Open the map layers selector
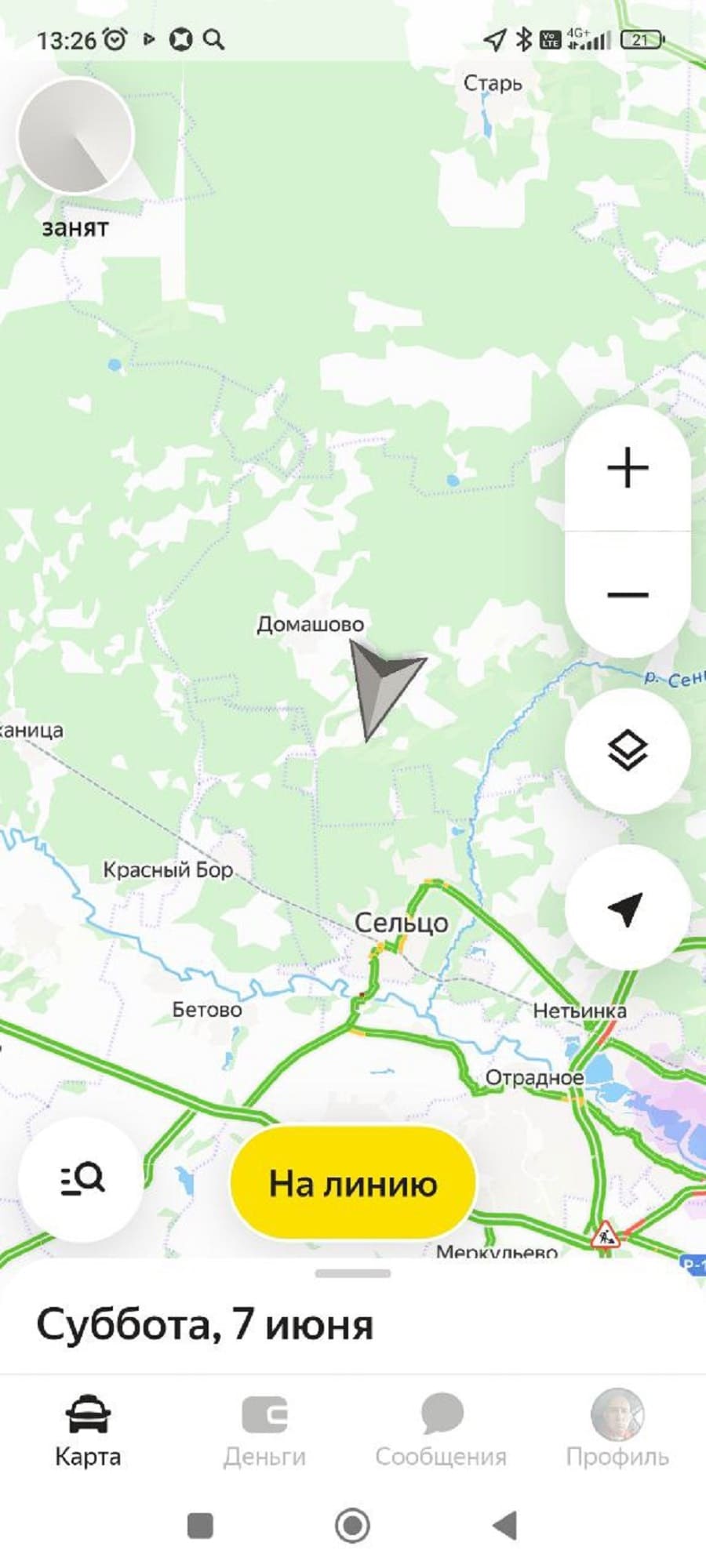 (628, 751)
